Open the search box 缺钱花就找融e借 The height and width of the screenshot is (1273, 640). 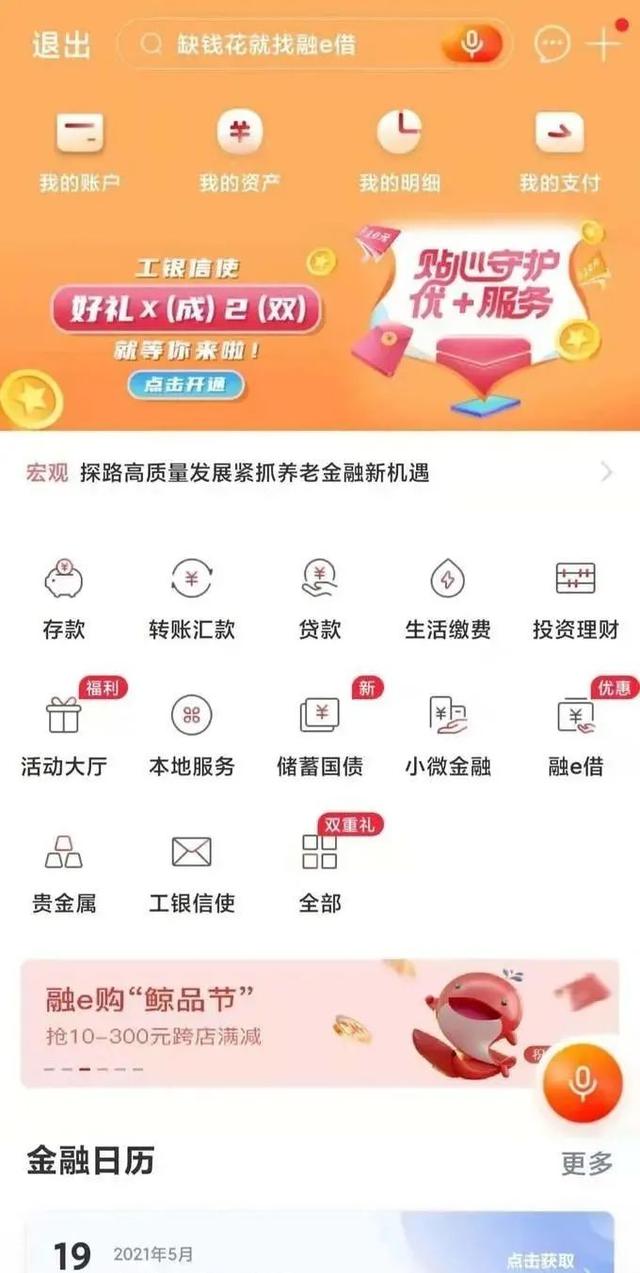click(x=315, y=45)
